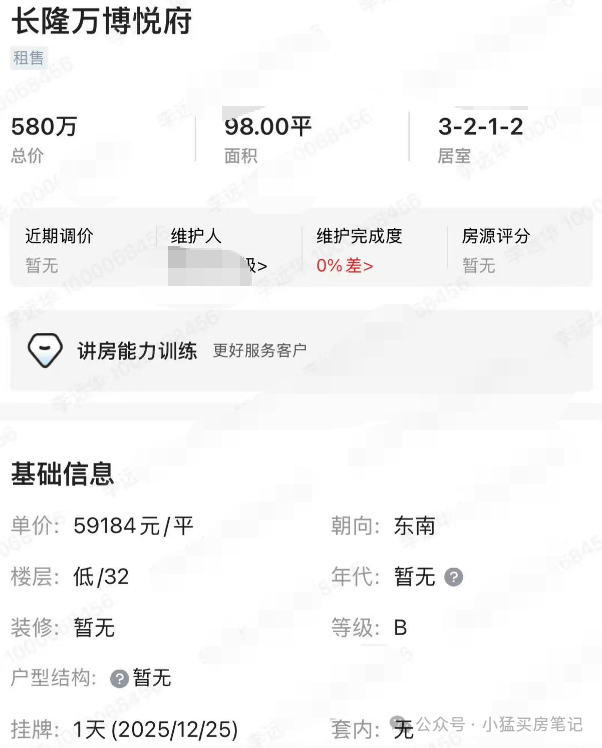Tap the help icon beside 年代

(x=453, y=577)
